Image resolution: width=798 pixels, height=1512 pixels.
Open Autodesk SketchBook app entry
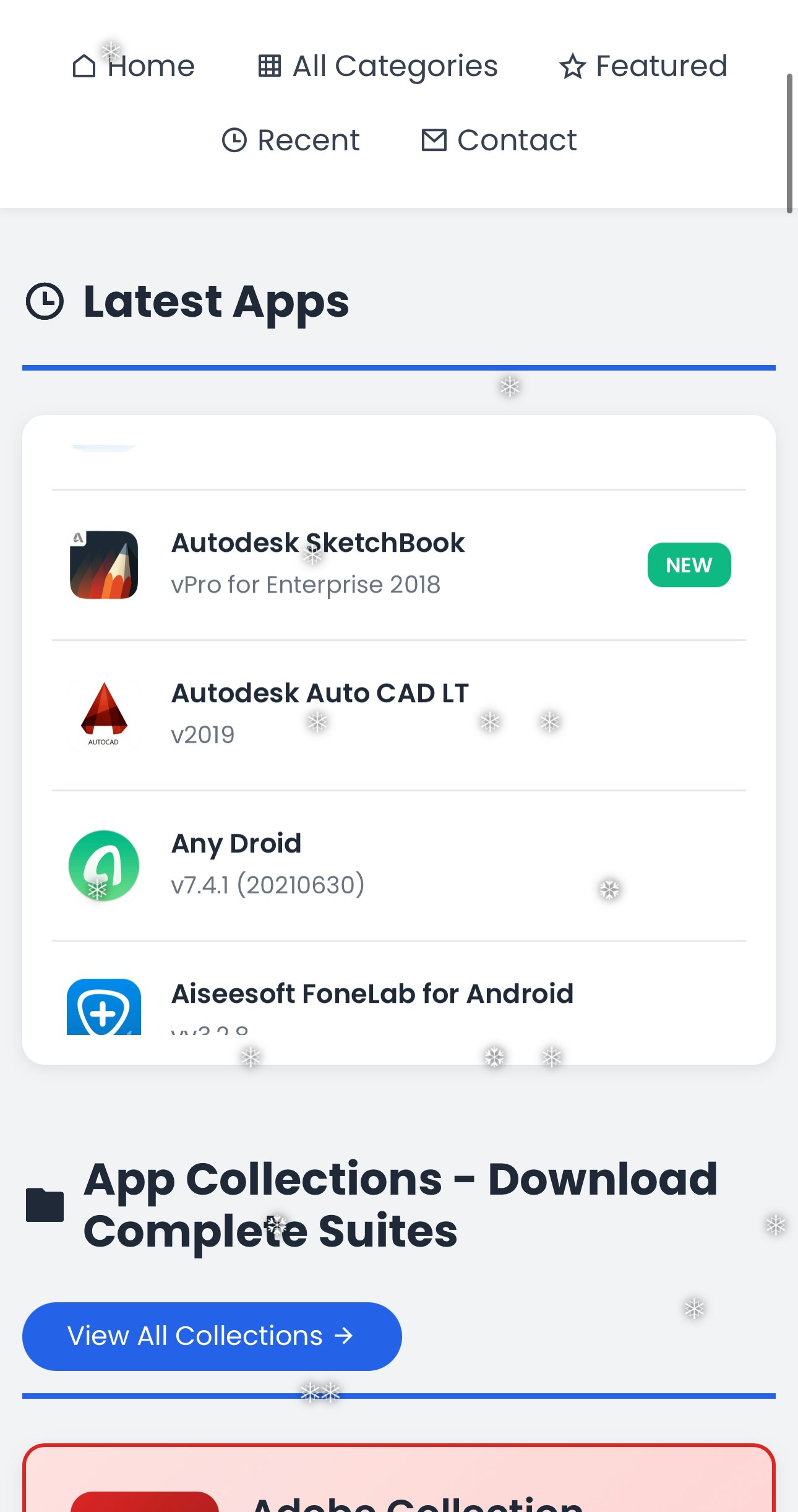399,565
